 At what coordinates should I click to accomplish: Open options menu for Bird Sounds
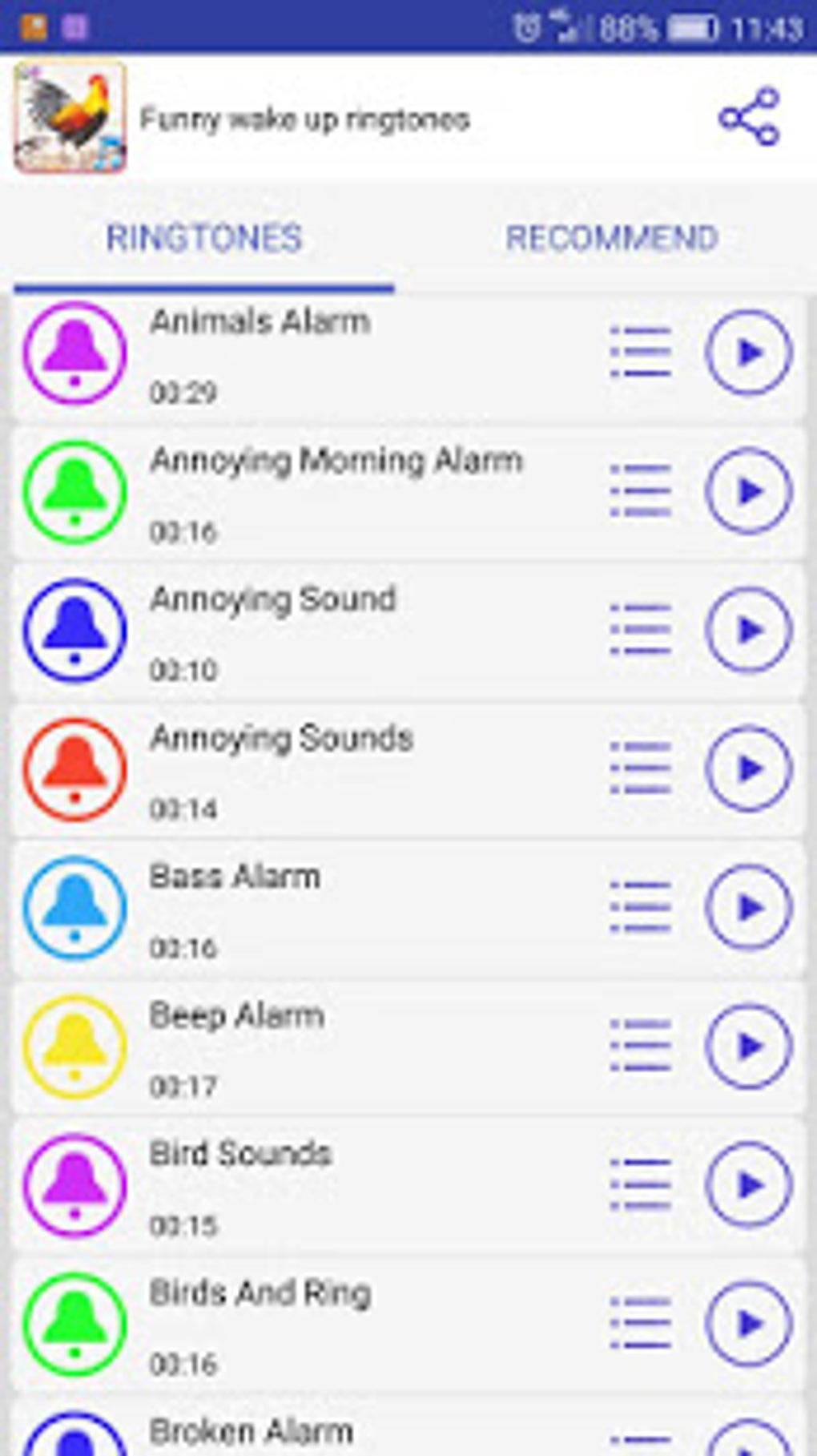tap(640, 1185)
